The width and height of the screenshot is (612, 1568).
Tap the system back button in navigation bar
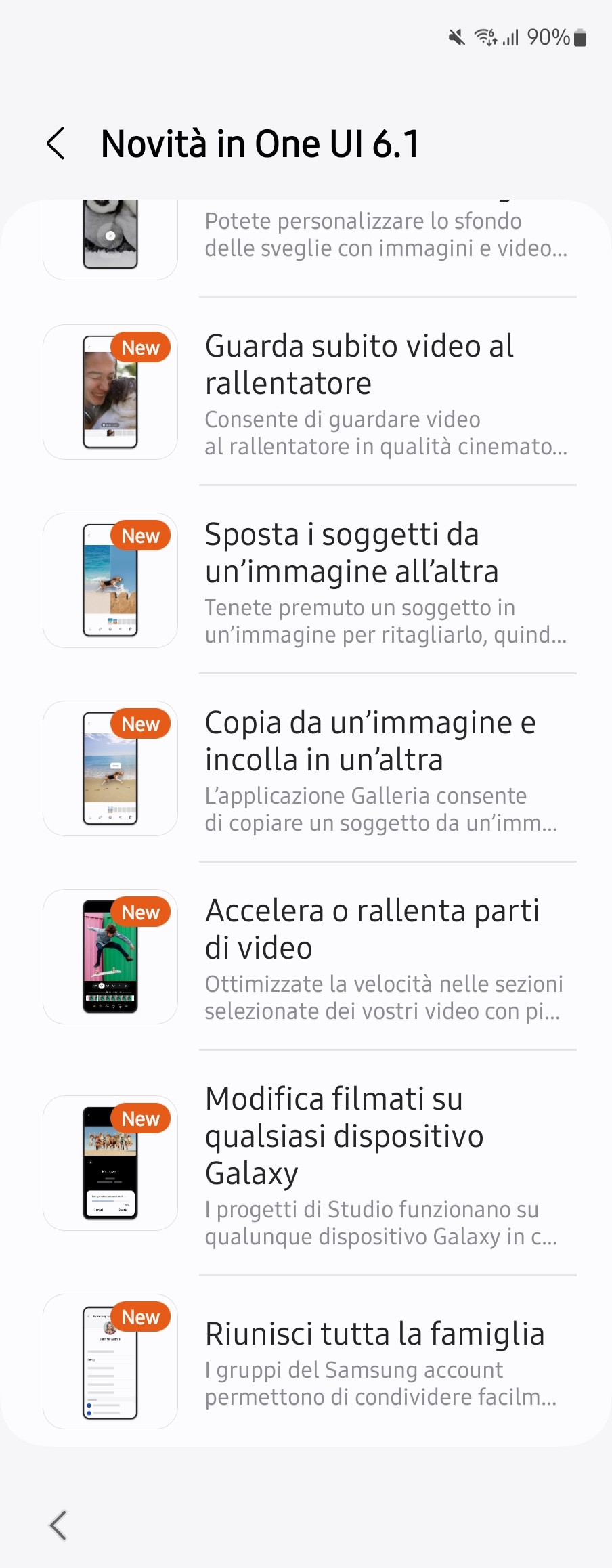[x=58, y=1525]
